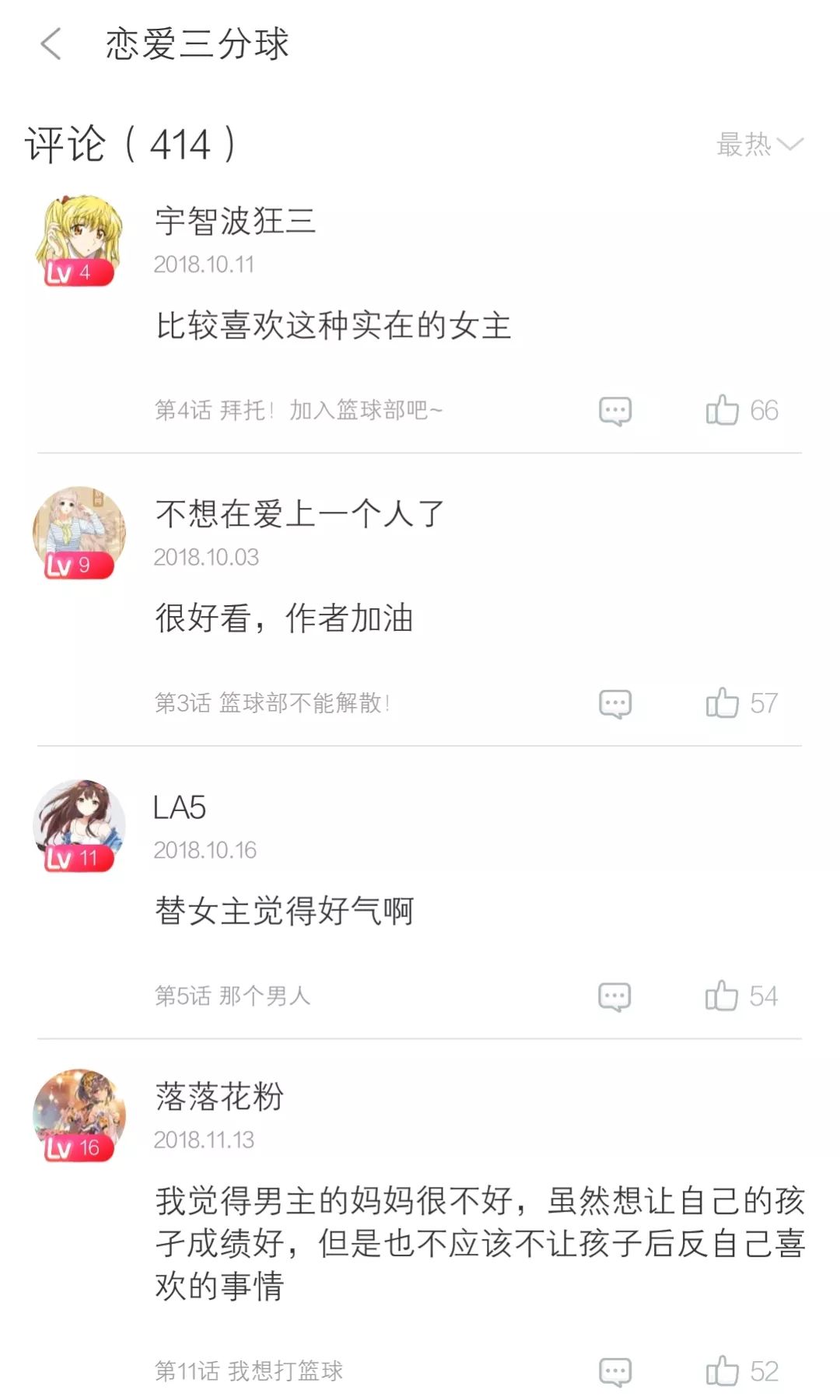The height and width of the screenshot is (1400, 840).
Task: Reply to 落落花粉's comment
Action: (614, 1371)
